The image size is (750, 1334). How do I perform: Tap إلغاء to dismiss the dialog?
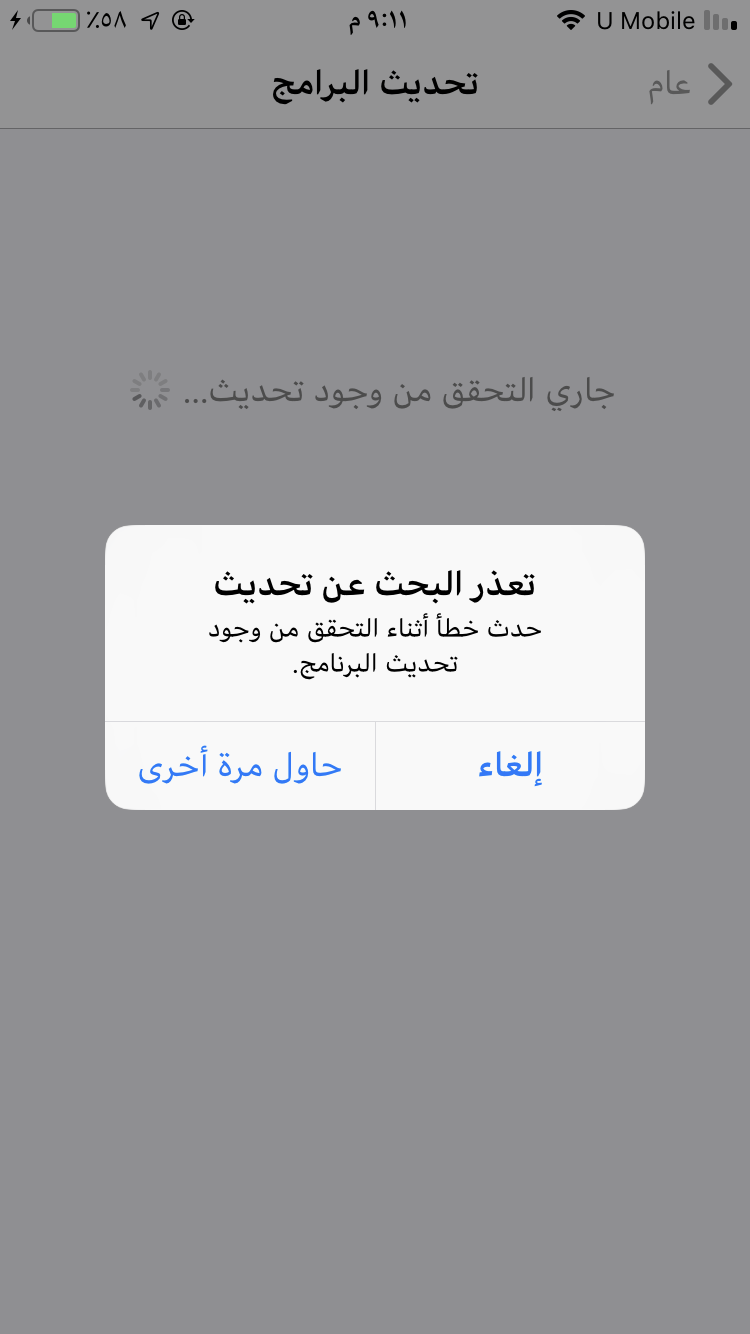click(510, 766)
